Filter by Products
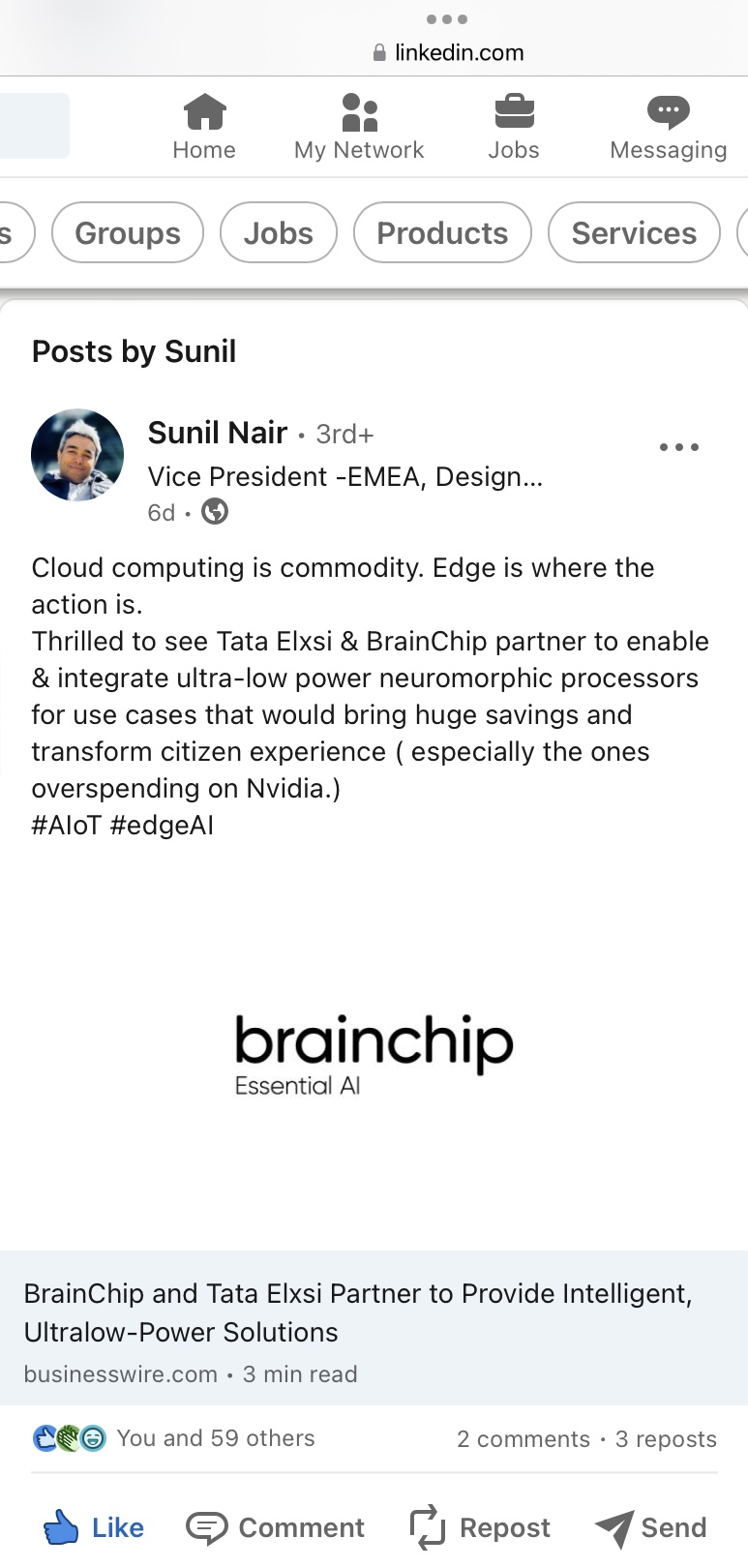The image size is (748, 1568). pos(442,233)
